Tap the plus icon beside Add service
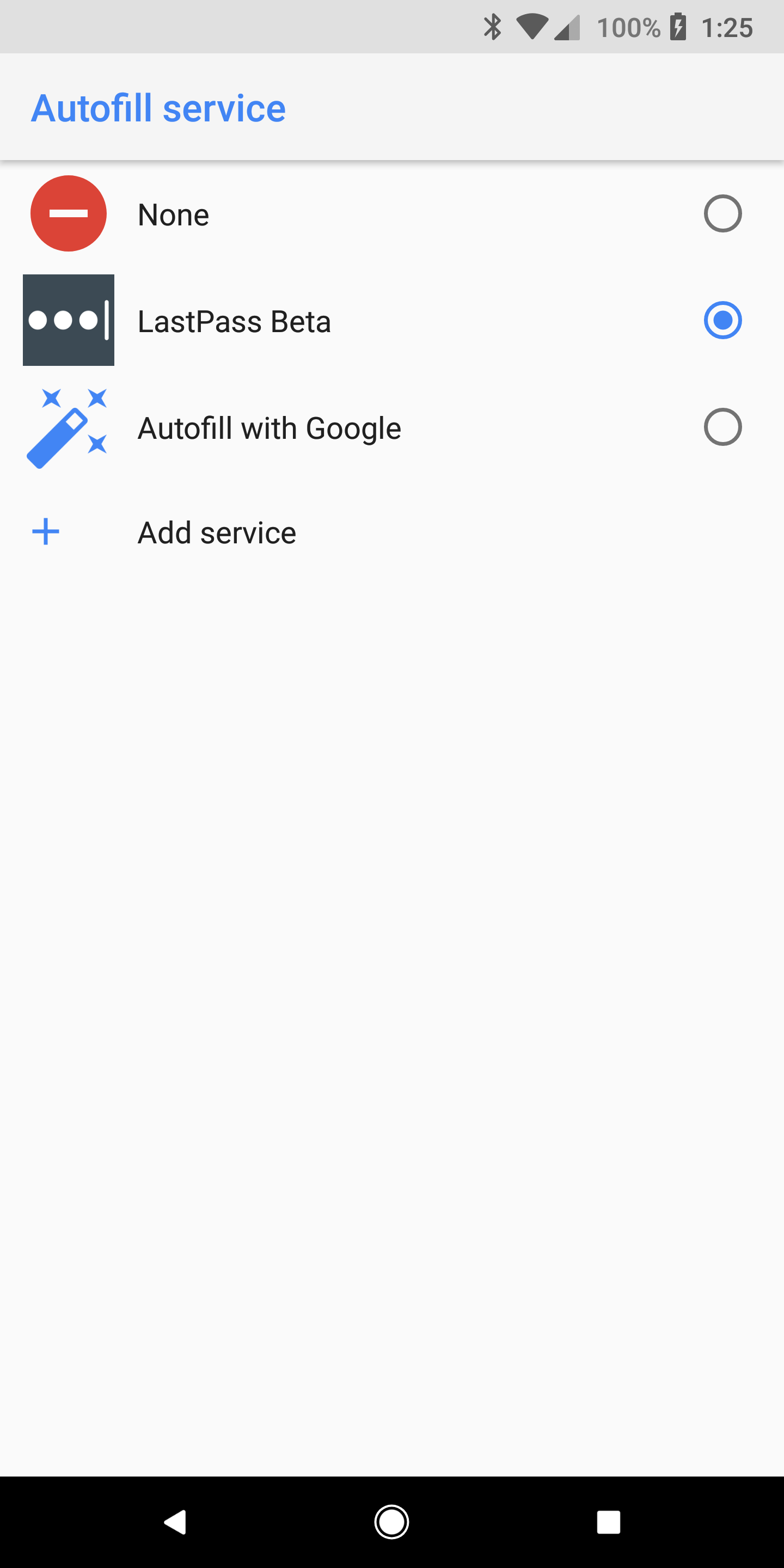784x1568 pixels. (x=46, y=531)
